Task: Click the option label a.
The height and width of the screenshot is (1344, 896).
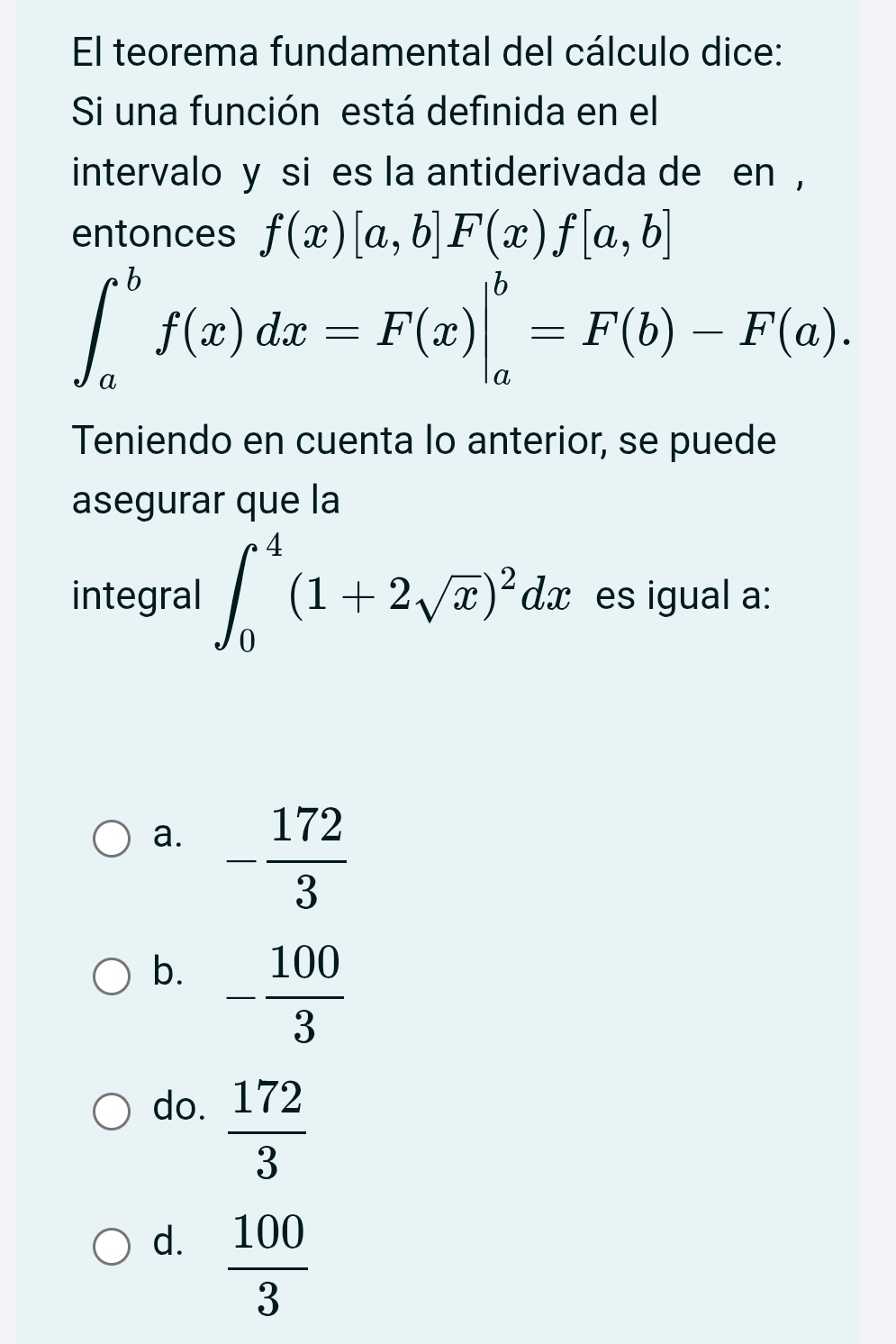Action: point(169,838)
